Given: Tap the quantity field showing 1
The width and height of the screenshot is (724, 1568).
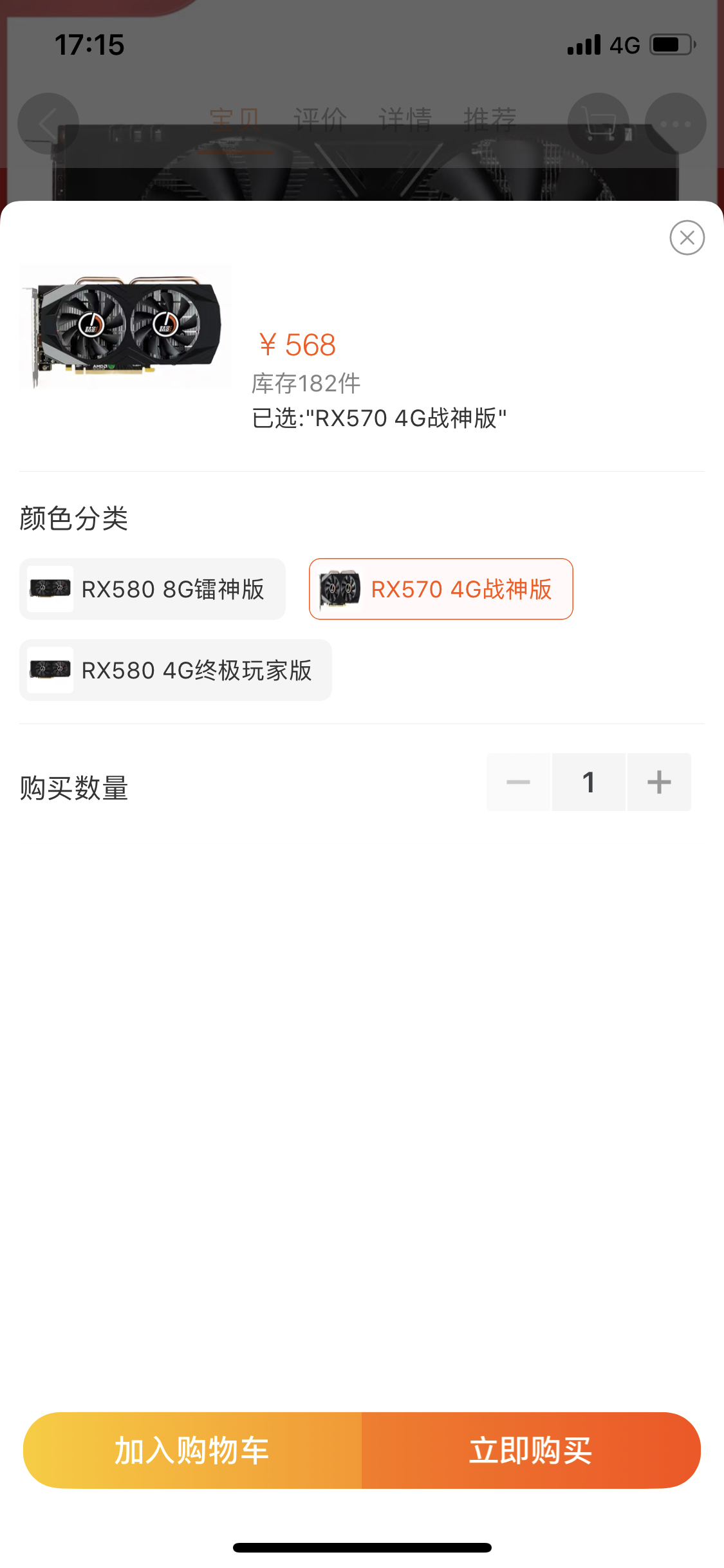Looking at the screenshot, I should pyautogui.click(x=588, y=782).
